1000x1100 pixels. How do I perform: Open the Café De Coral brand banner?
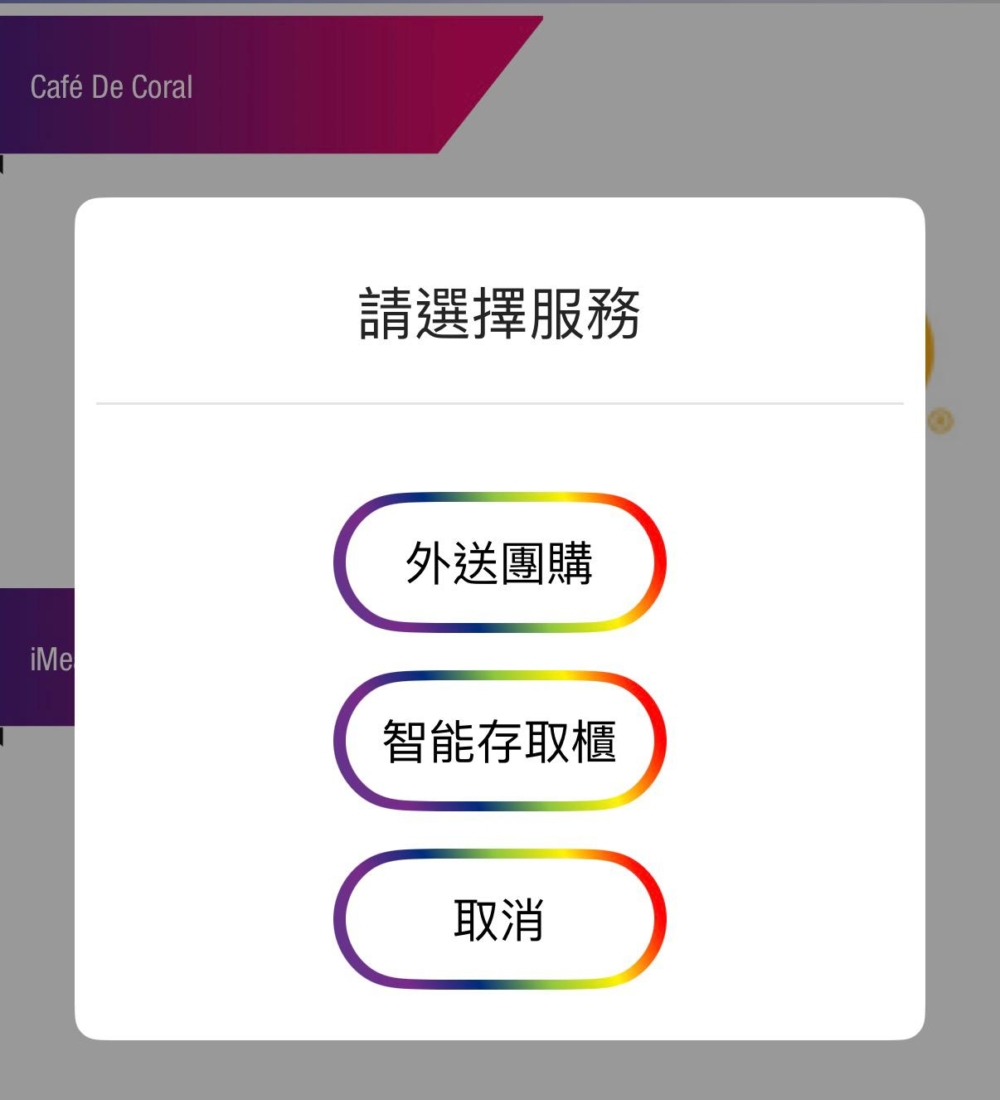coord(250,85)
